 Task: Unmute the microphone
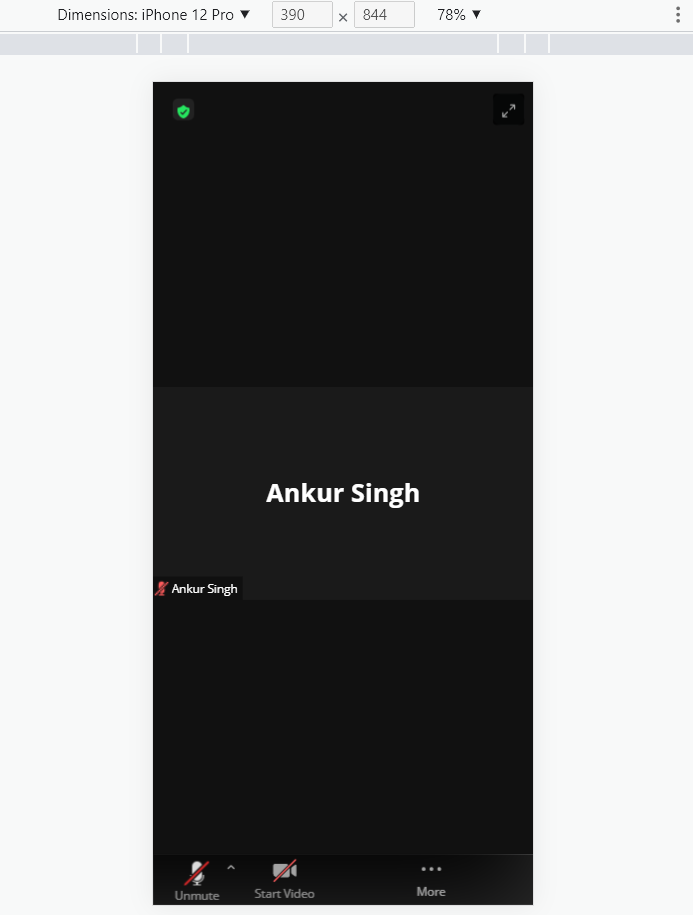pos(197,880)
